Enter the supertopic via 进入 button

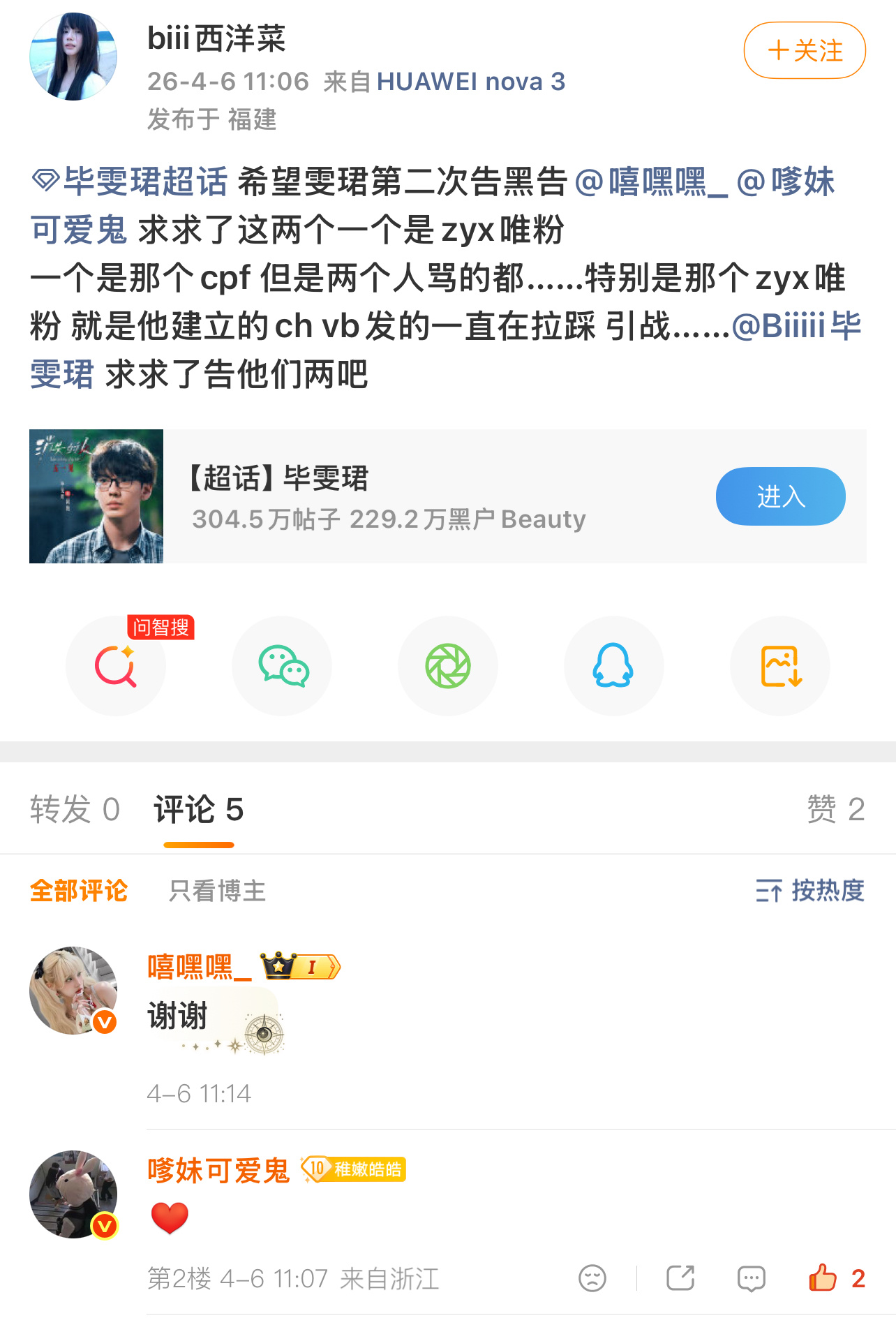pyautogui.click(x=779, y=496)
